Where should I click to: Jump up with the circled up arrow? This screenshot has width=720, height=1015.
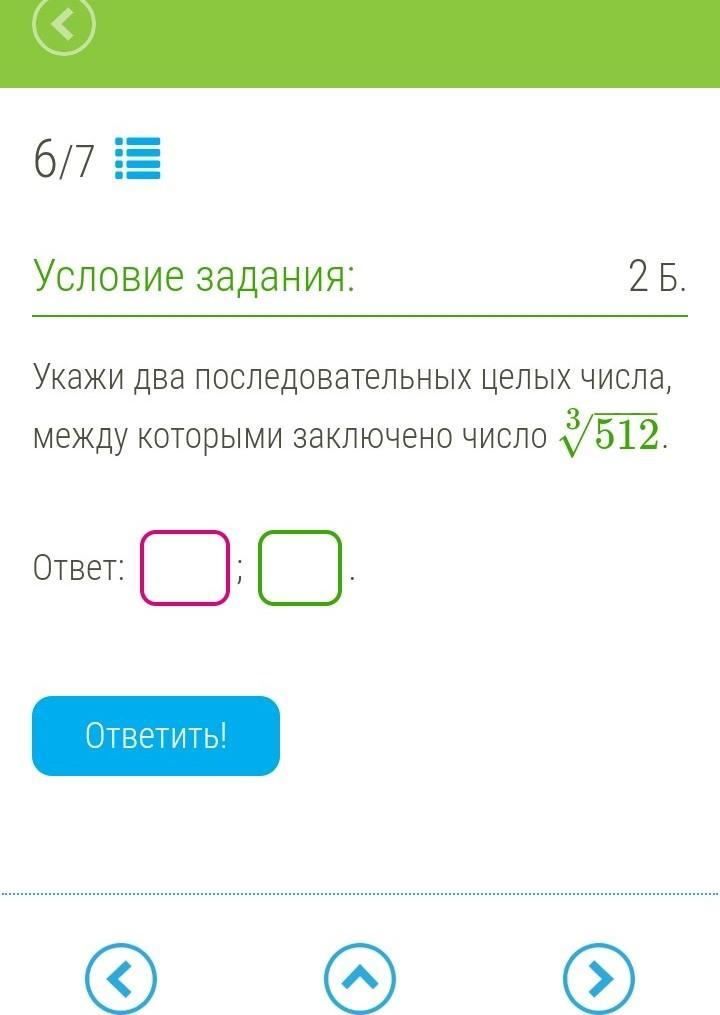(x=360, y=980)
